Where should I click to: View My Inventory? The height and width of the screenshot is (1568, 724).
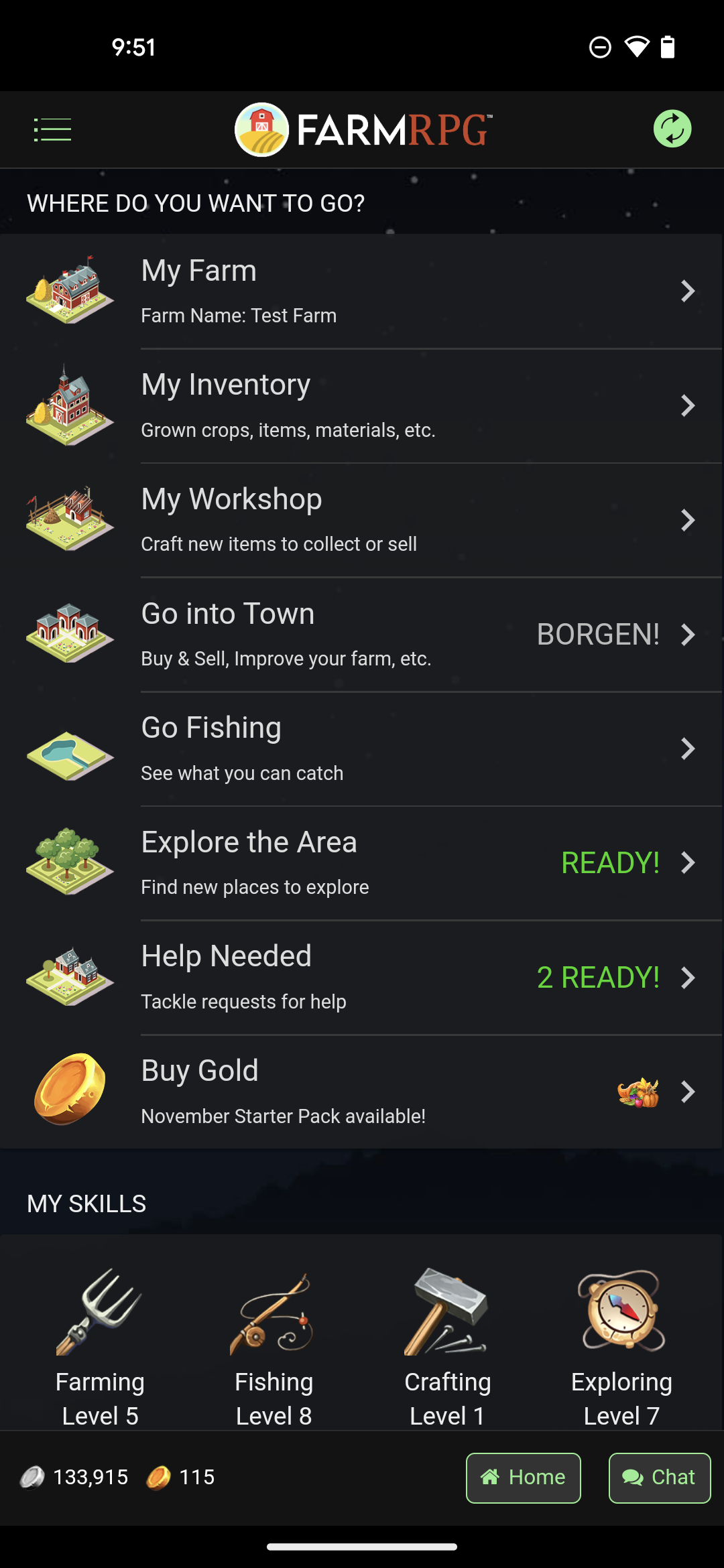click(x=362, y=406)
